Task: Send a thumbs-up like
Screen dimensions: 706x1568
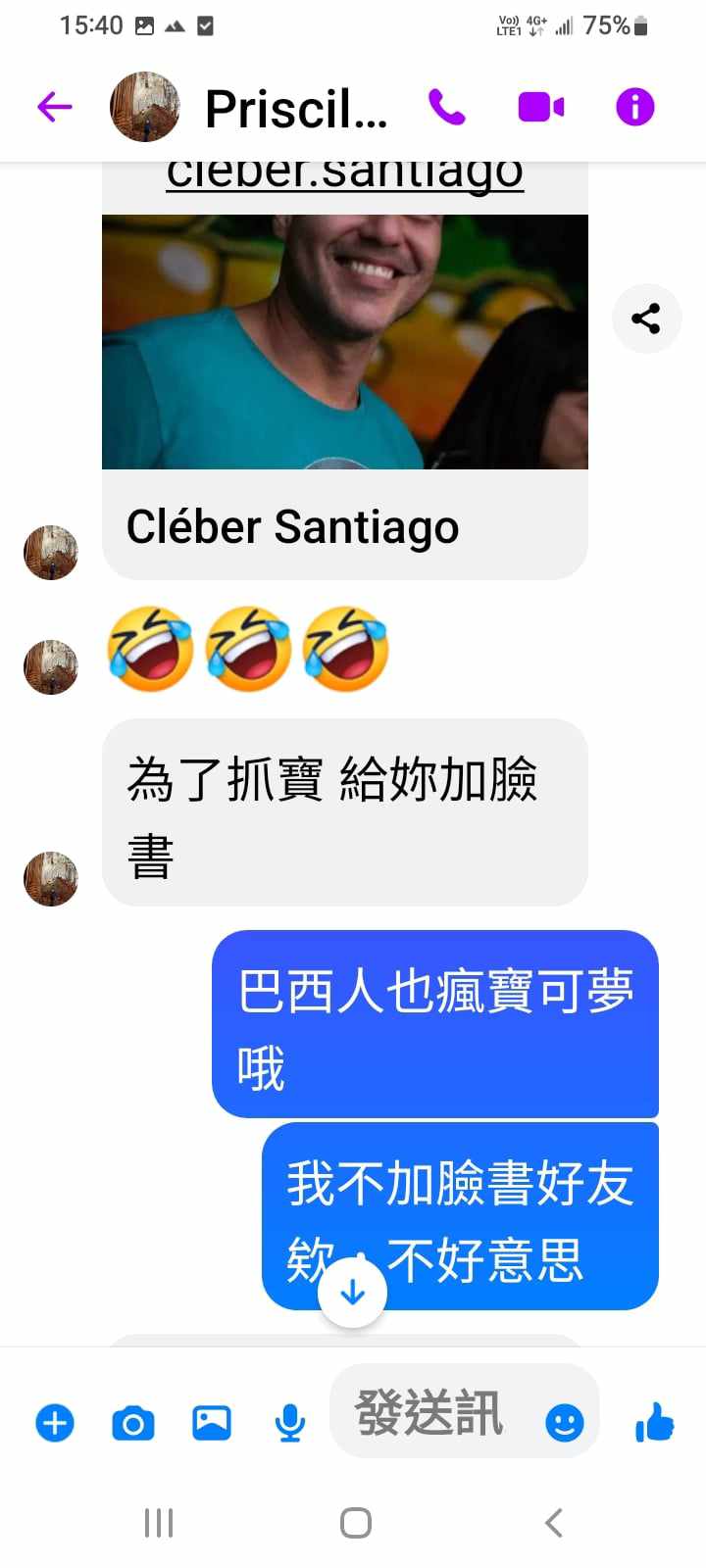Action: pyautogui.click(x=654, y=1421)
